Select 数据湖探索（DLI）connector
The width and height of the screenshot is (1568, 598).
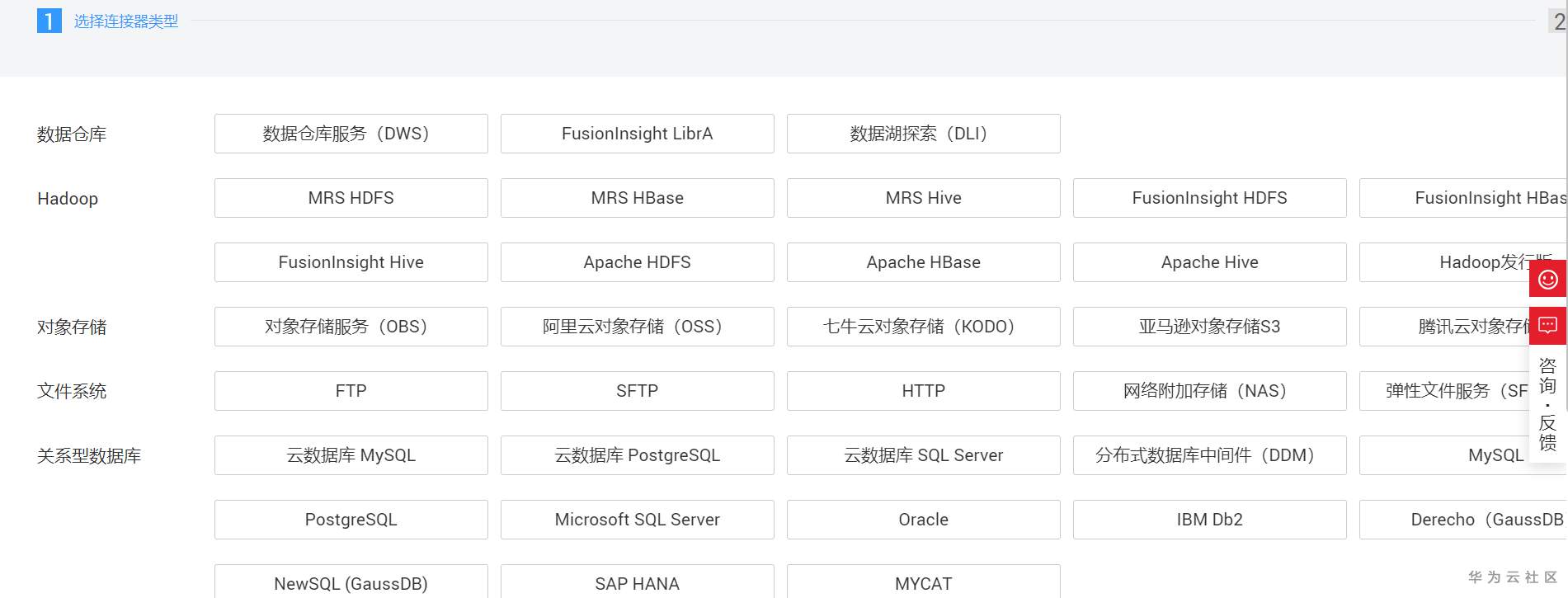click(x=923, y=134)
